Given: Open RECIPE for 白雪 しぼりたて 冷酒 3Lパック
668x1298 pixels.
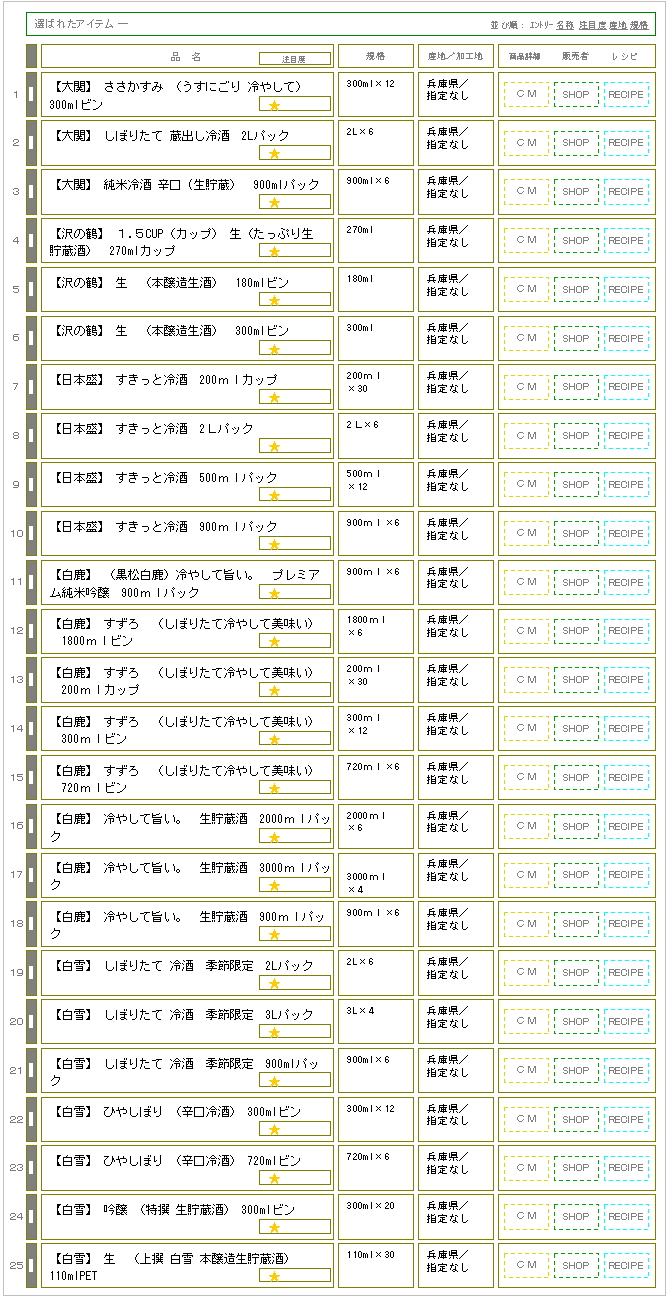Looking at the screenshot, I should [626, 1022].
